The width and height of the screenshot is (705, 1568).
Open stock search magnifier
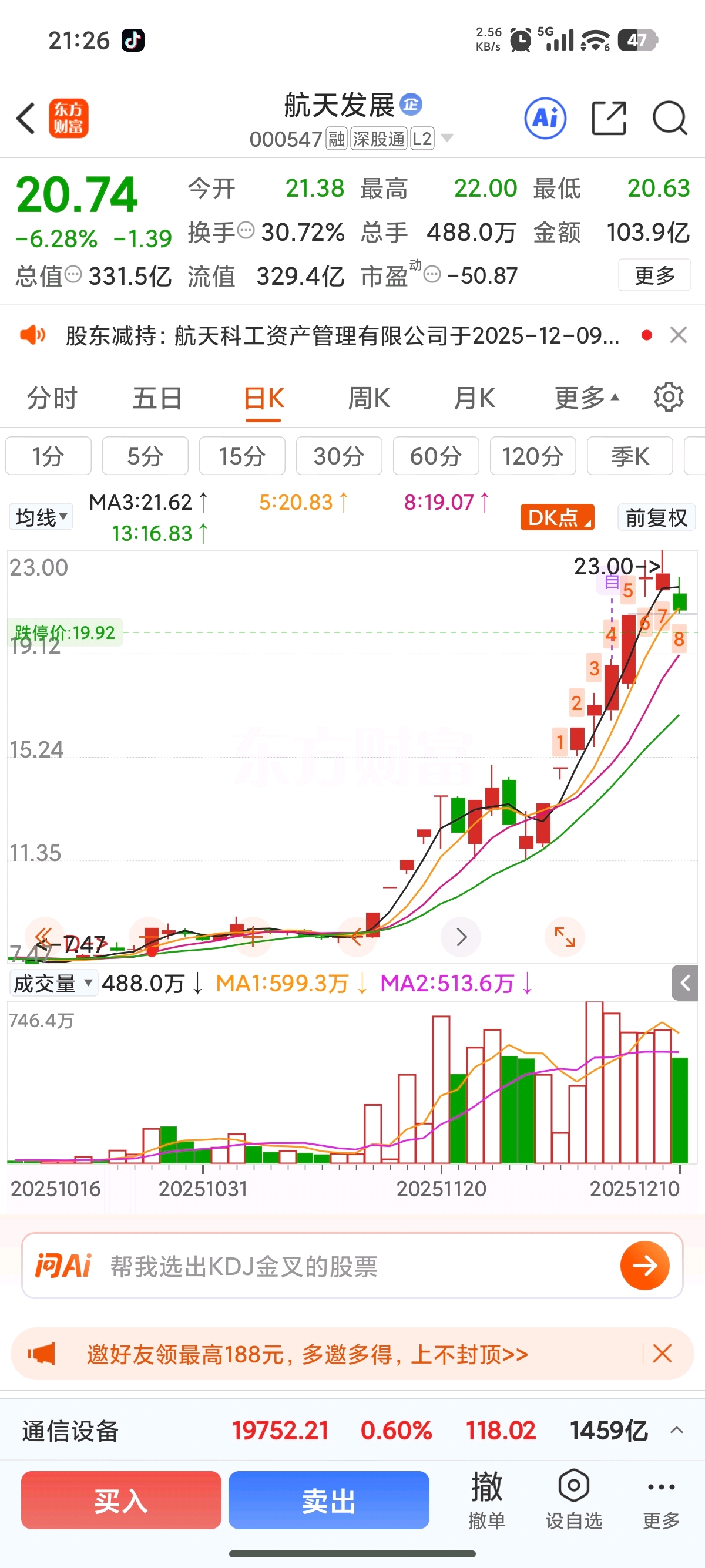pyautogui.click(x=670, y=118)
